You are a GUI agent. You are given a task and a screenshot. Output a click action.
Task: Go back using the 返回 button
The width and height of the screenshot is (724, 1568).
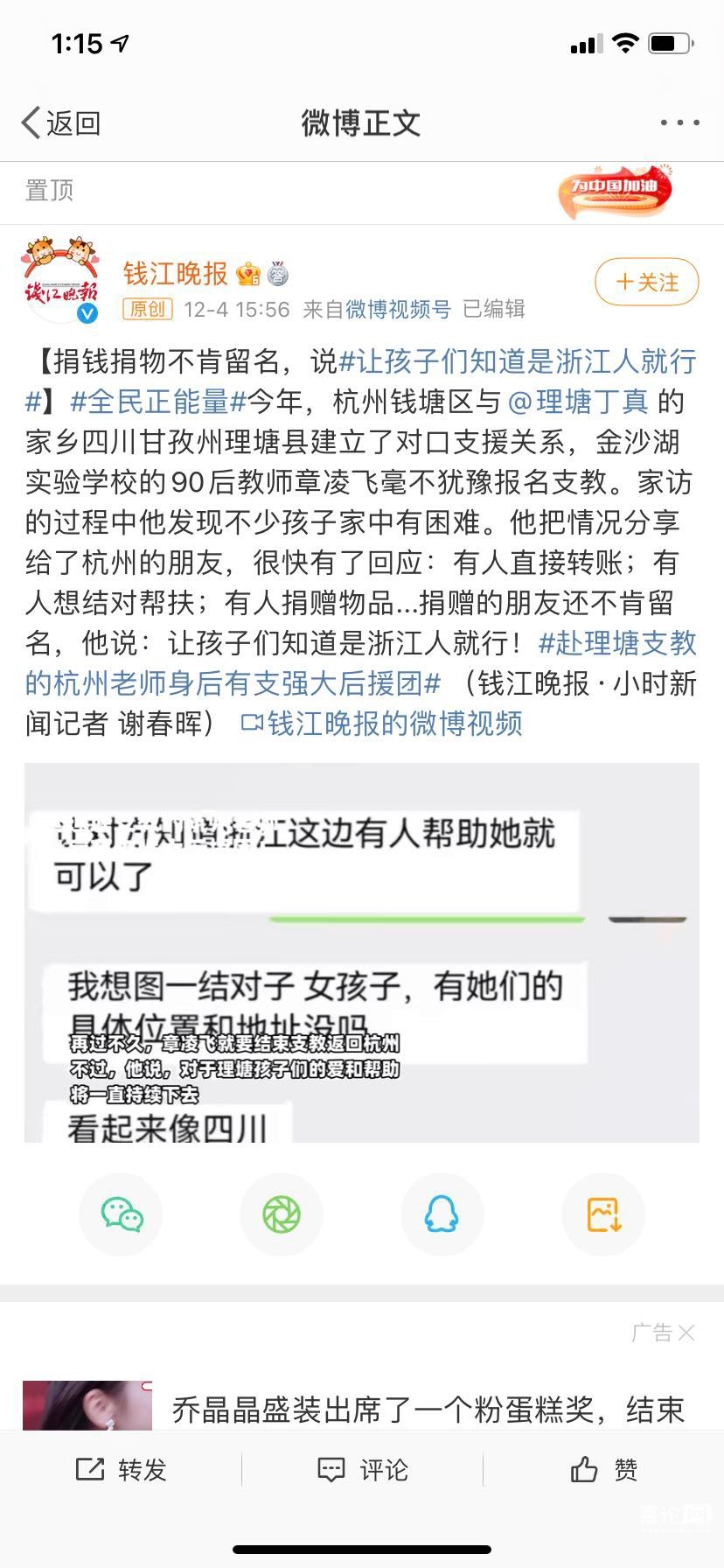point(61,123)
